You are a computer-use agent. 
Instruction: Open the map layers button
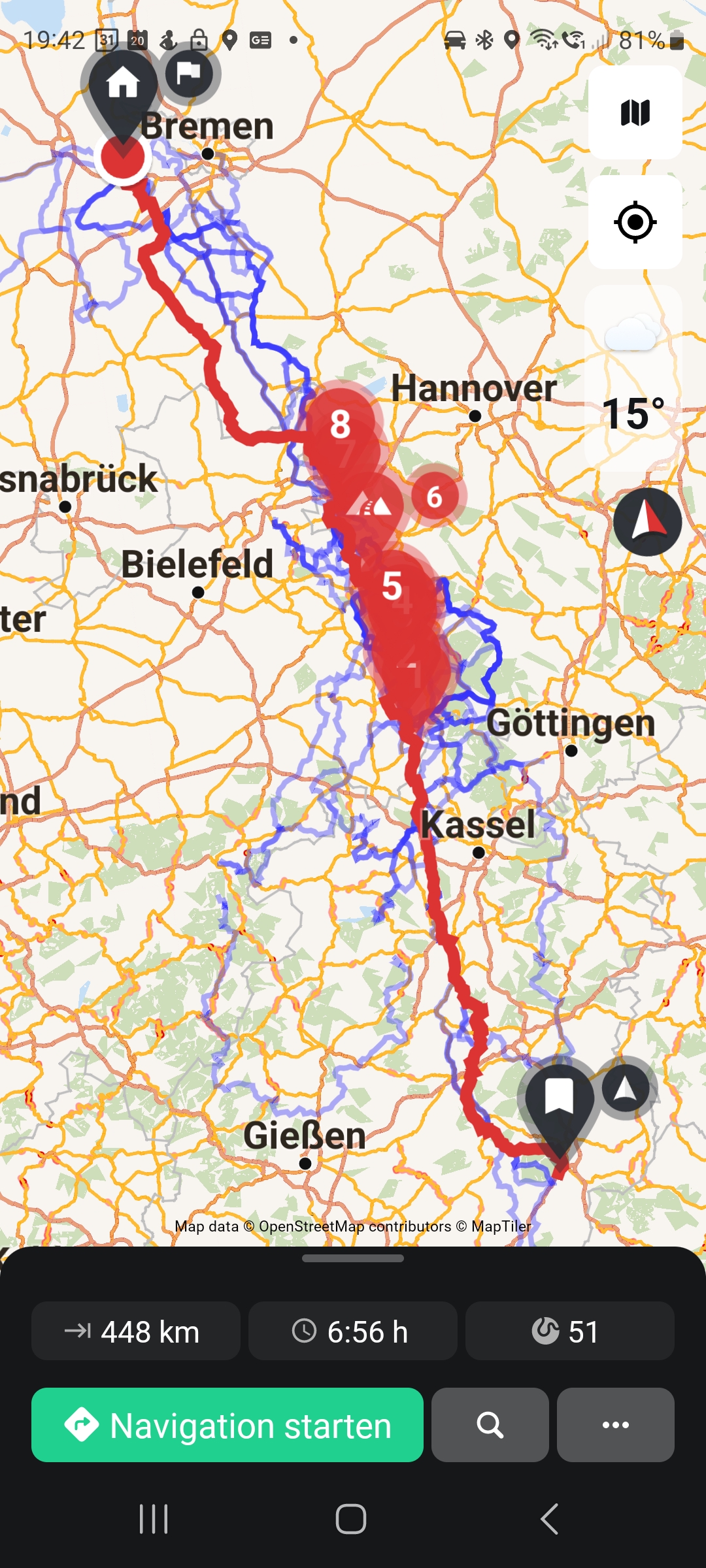(635, 112)
